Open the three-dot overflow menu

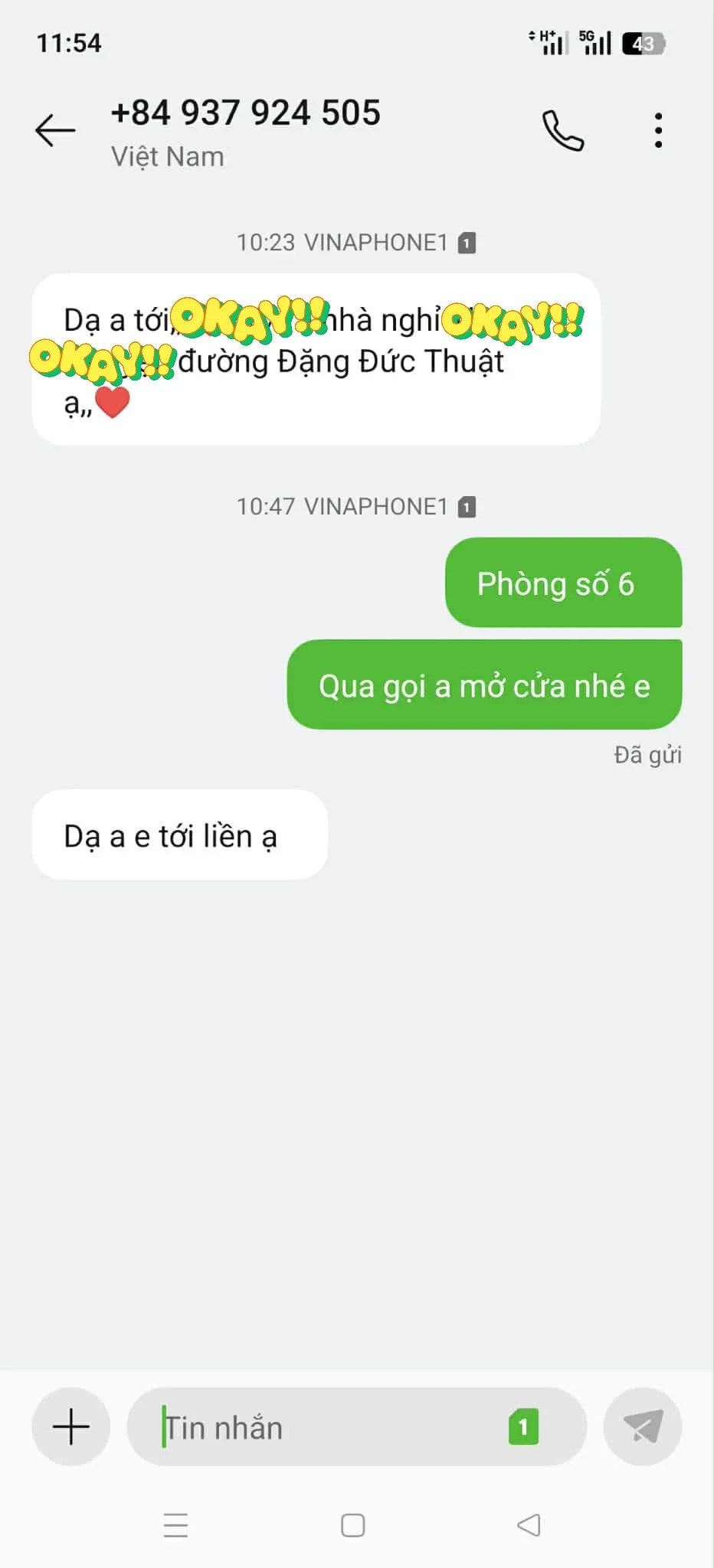pyautogui.click(x=658, y=131)
